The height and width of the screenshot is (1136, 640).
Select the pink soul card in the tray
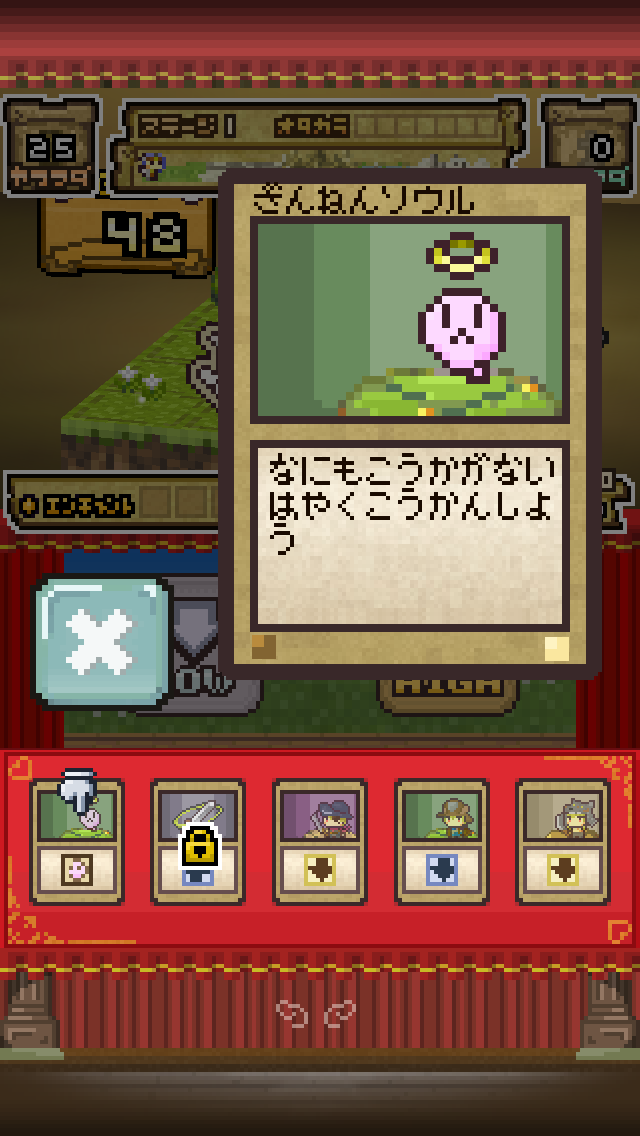coord(77,842)
